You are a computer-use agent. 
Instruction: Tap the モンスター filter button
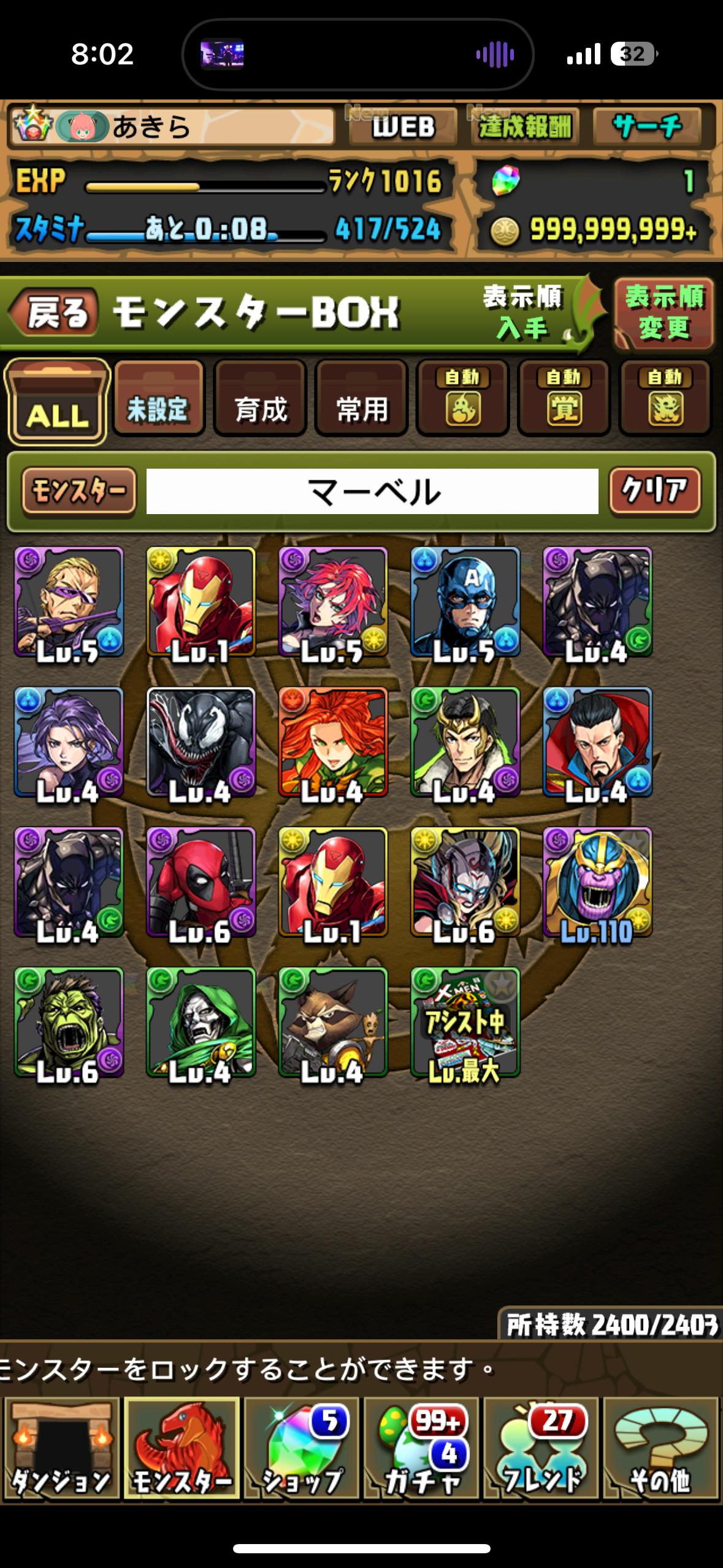tap(79, 491)
